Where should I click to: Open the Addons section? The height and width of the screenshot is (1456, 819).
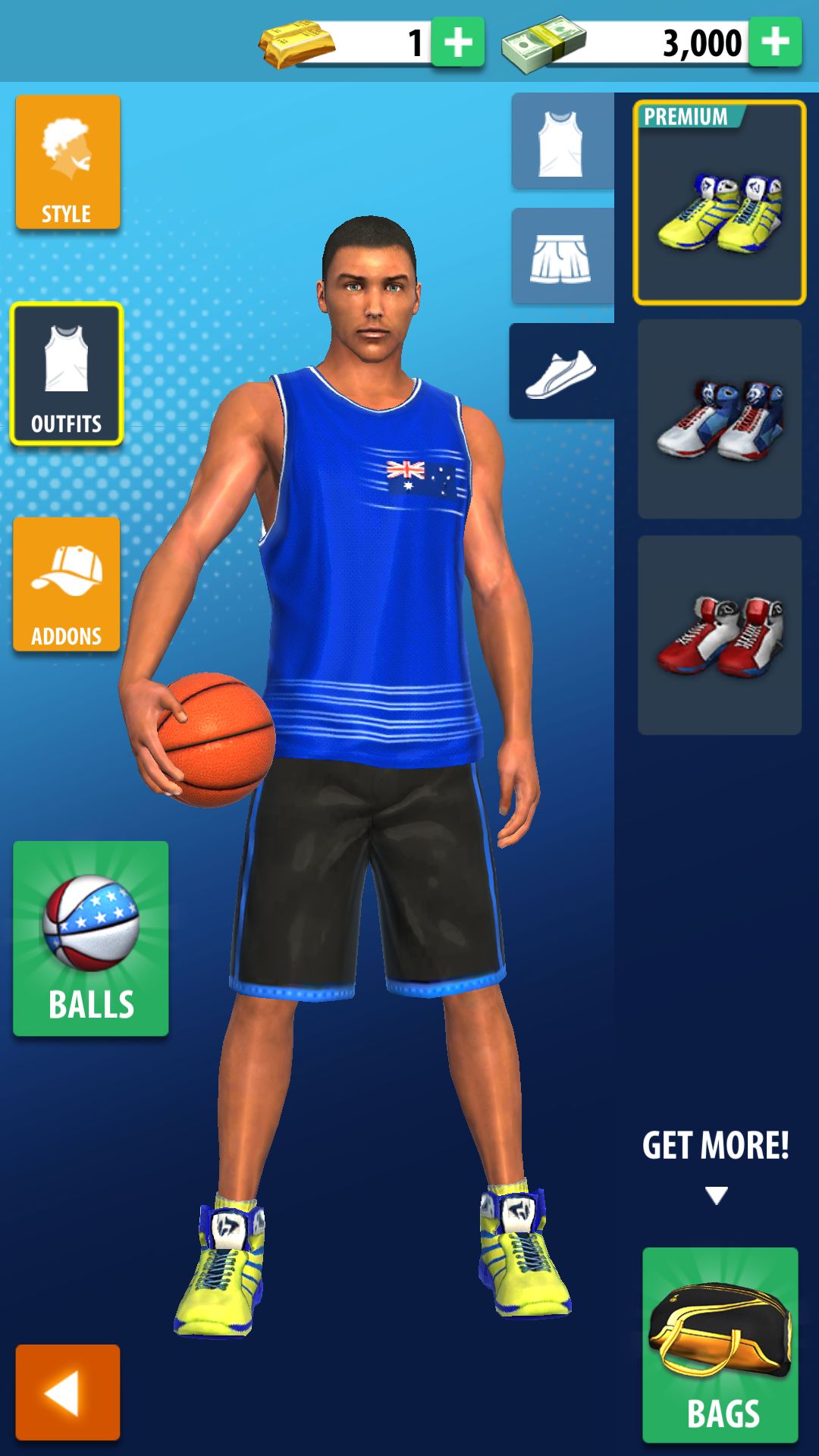(x=67, y=585)
